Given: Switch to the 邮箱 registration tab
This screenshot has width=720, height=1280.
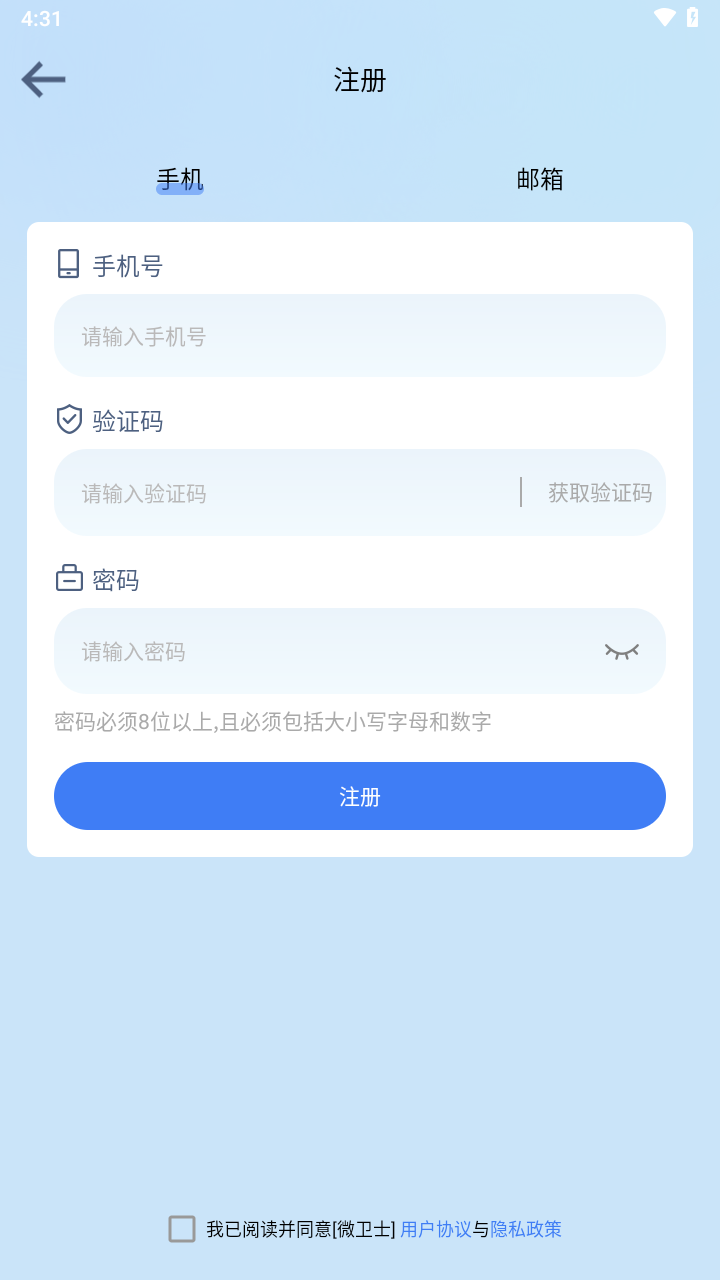Looking at the screenshot, I should [539, 179].
